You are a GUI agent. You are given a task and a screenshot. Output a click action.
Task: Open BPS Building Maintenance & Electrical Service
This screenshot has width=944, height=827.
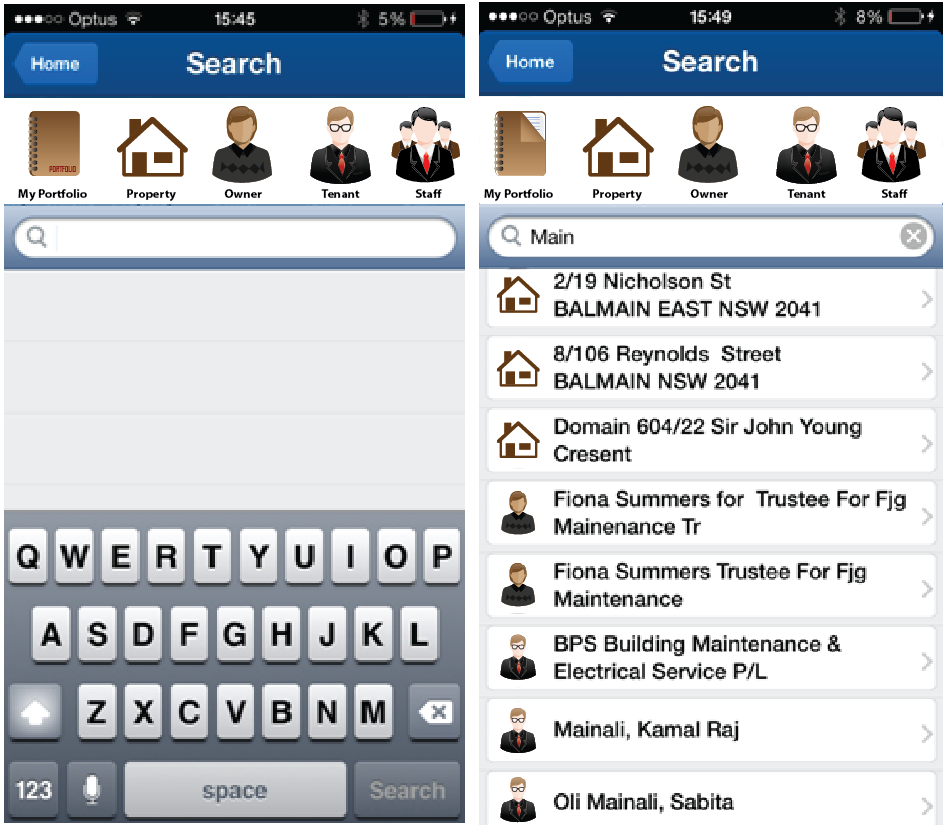[x=710, y=659]
